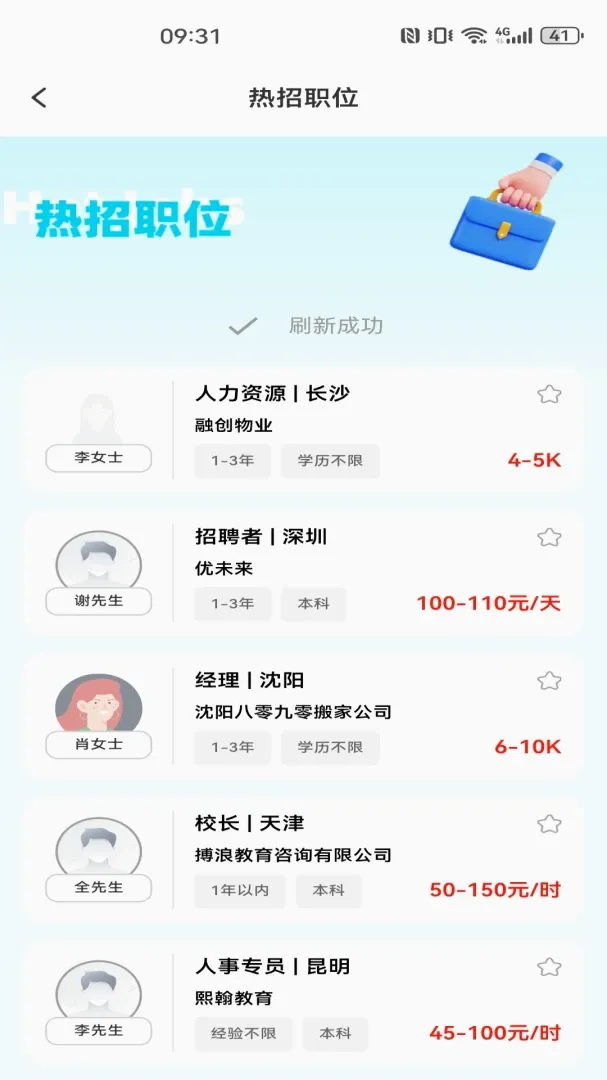Favorite the 招聘者 深圳 job star
The height and width of the screenshot is (1080, 607).
coord(549,537)
